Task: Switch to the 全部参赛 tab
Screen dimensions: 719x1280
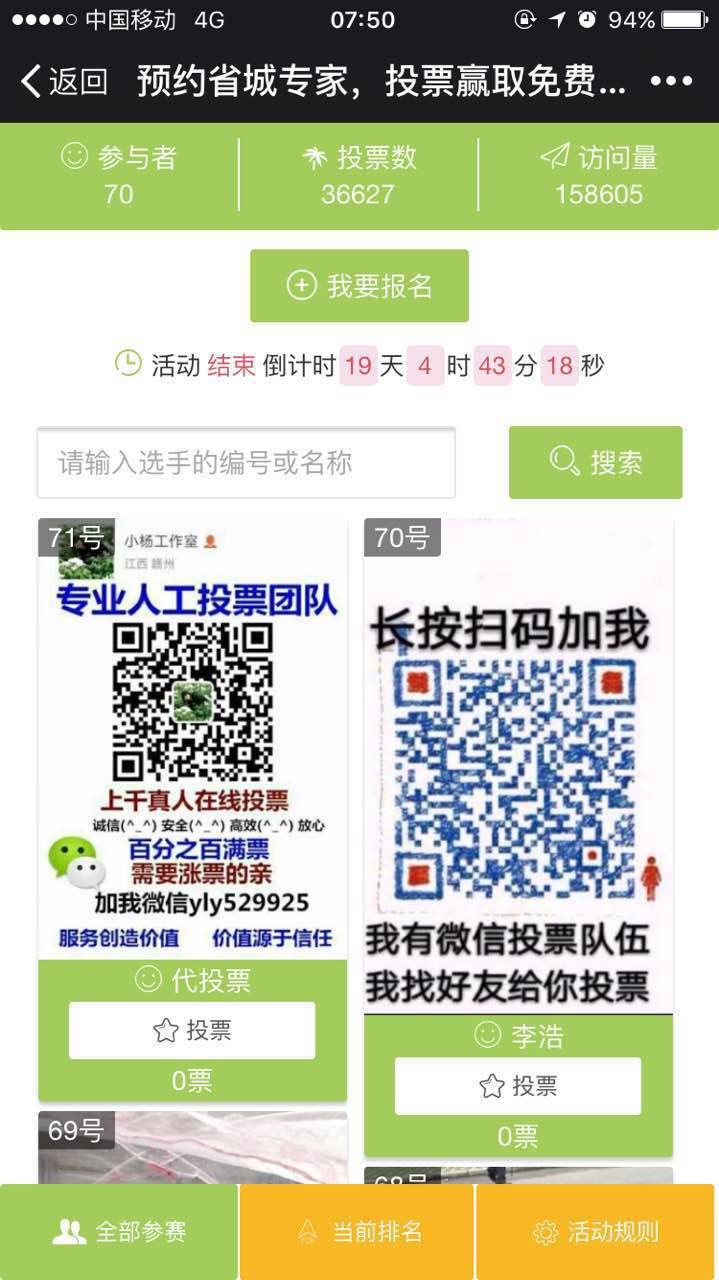Action: pos(119,1232)
